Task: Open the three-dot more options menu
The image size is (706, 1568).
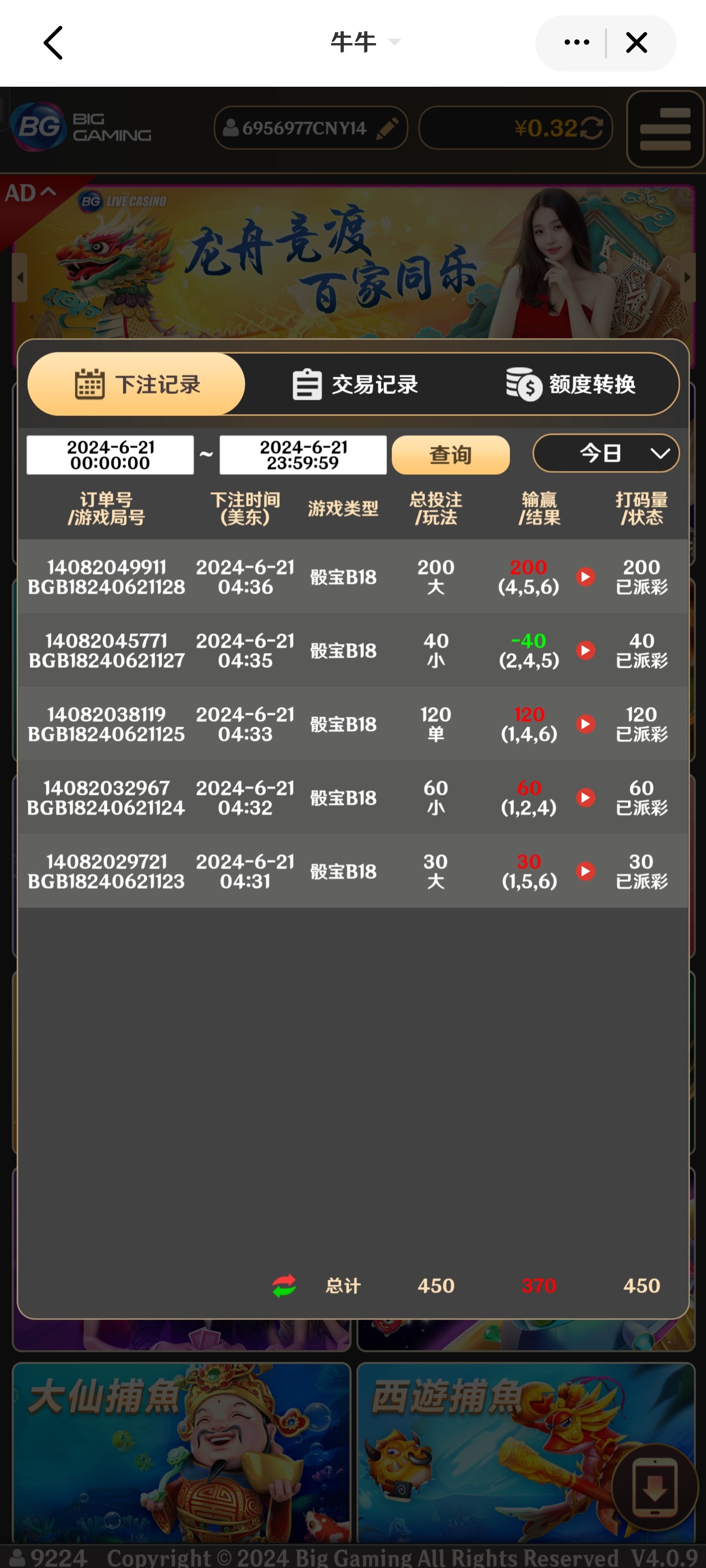Action: [576, 43]
